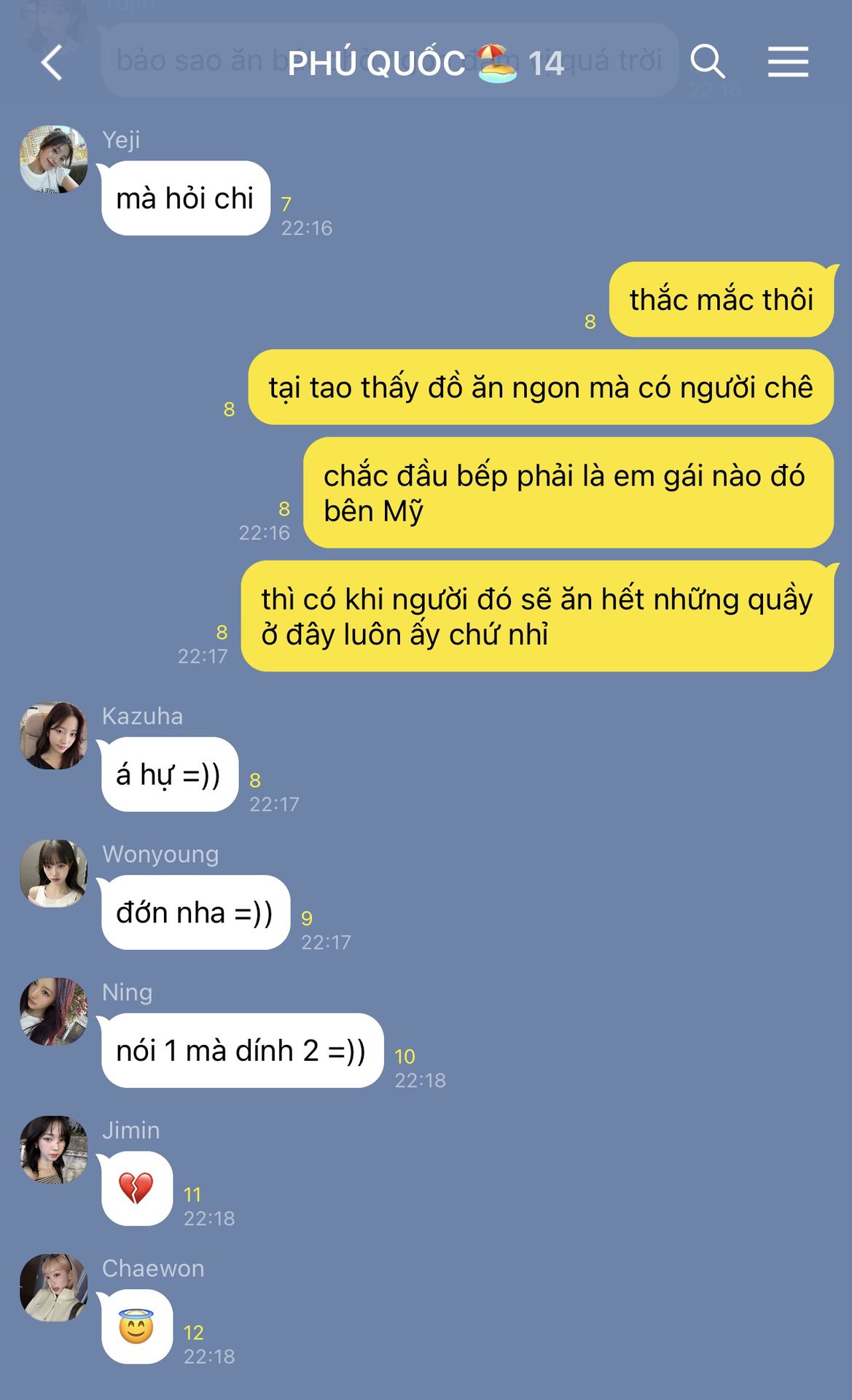View Jimin's profile avatar
The height and width of the screenshot is (1400, 852).
53,1149
